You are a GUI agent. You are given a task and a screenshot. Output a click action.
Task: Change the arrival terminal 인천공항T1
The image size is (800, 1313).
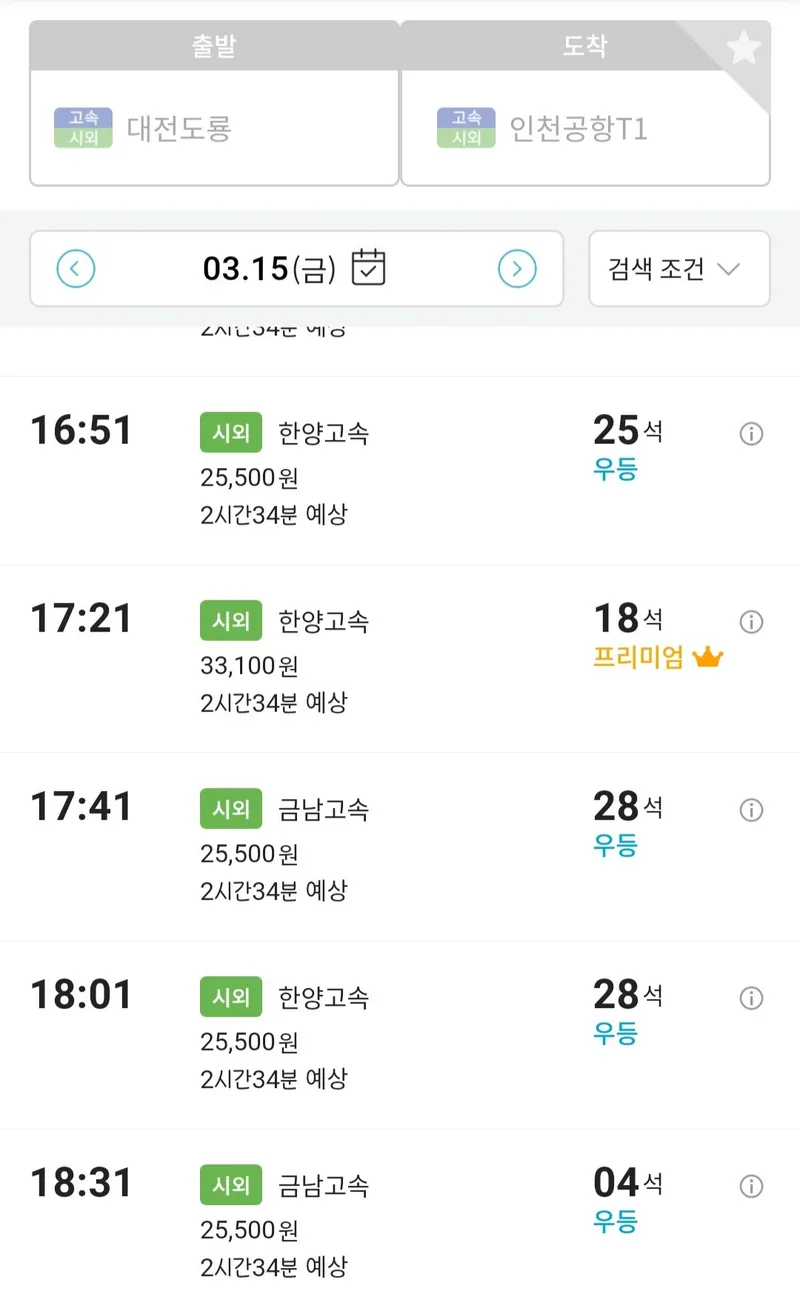(x=585, y=128)
